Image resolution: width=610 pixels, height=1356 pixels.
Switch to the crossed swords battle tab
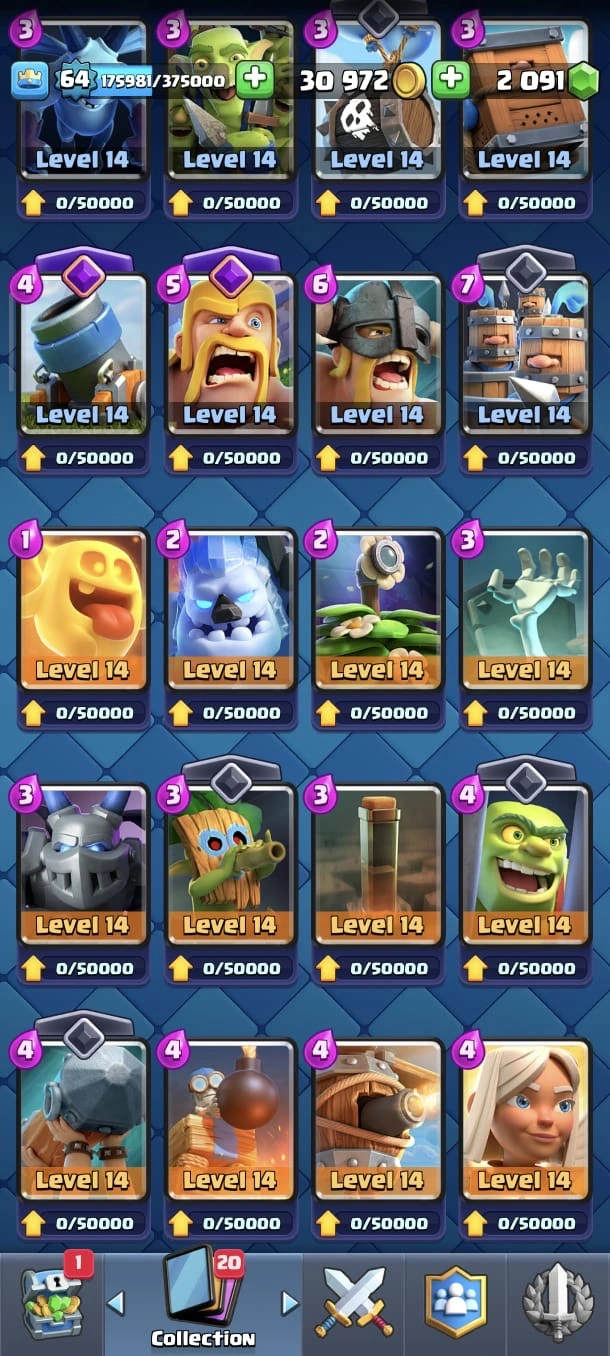click(354, 1302)
